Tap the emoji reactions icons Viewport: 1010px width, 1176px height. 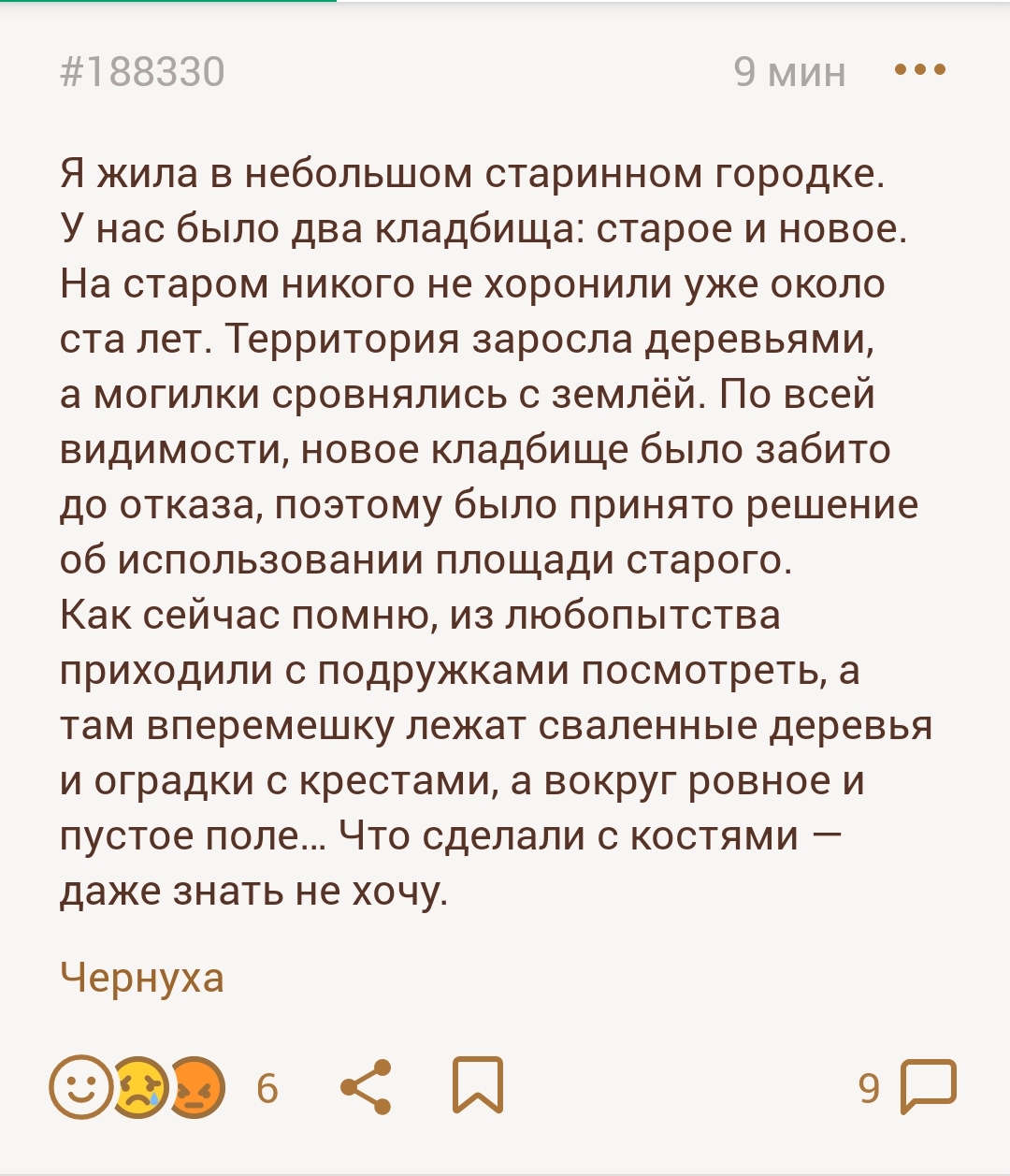(x=137, y=1087)
